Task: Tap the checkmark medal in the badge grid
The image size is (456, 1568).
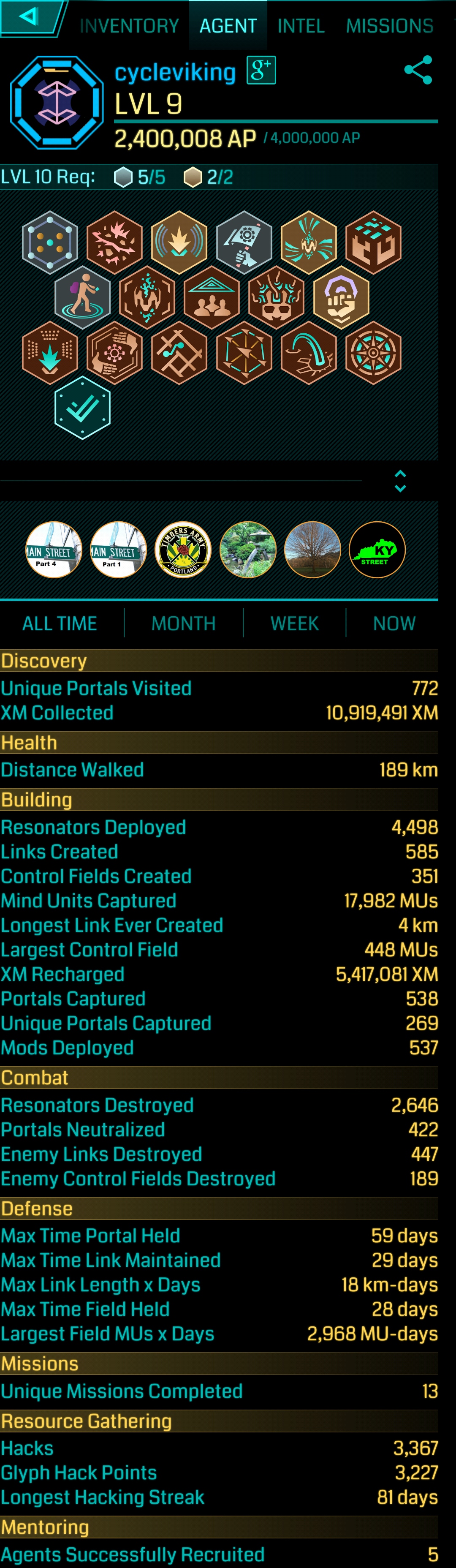Action: (82, 408)
